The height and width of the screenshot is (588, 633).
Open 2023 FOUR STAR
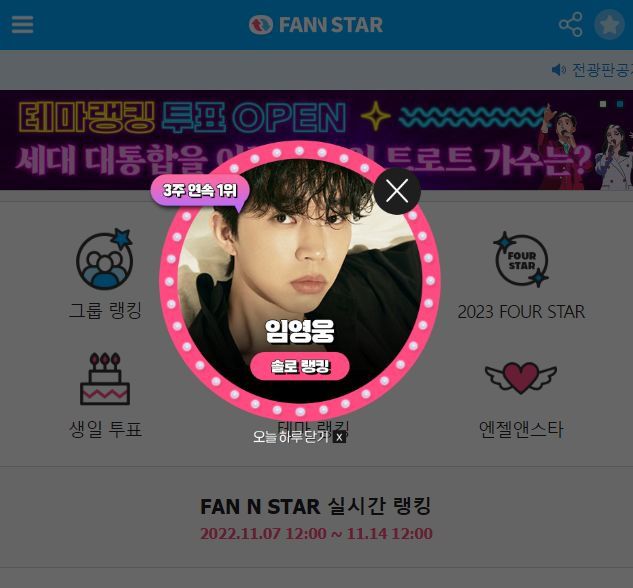(x=521, y=275)
